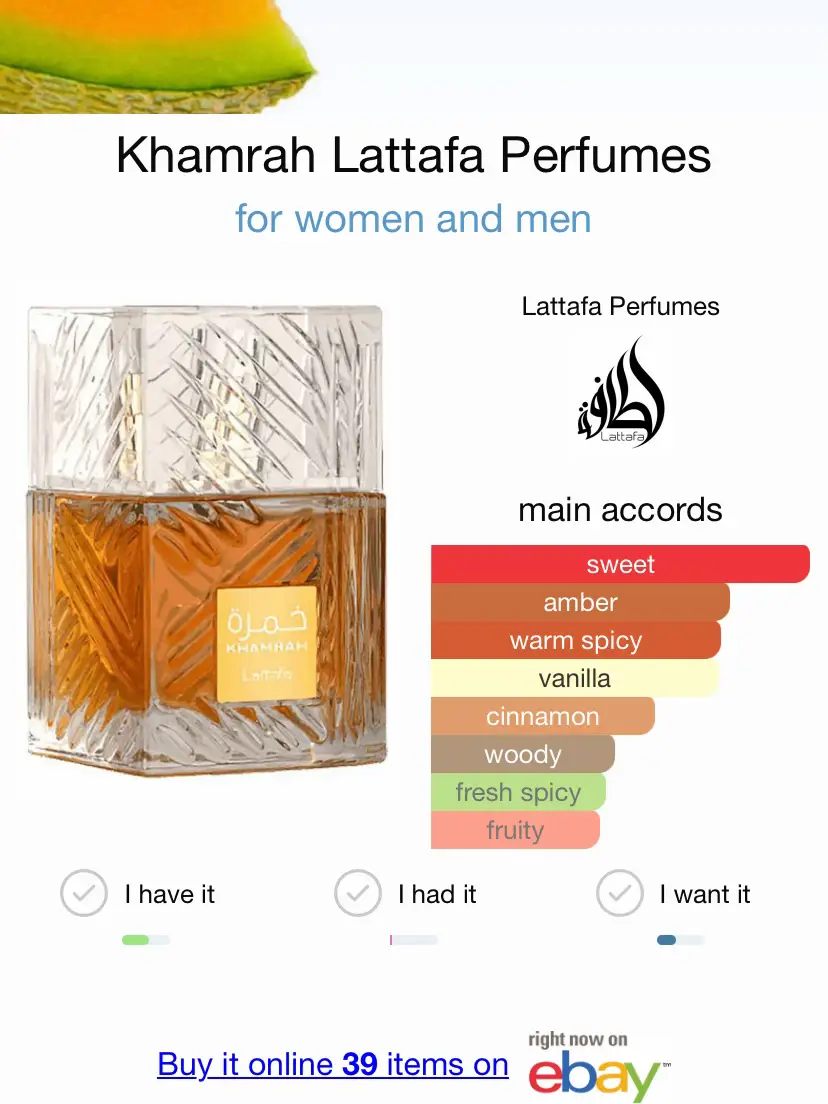Viewport: 828px width, 1104px height.
Task: Open the Lattafa Perfumes brand page
Action: [620, 306]
